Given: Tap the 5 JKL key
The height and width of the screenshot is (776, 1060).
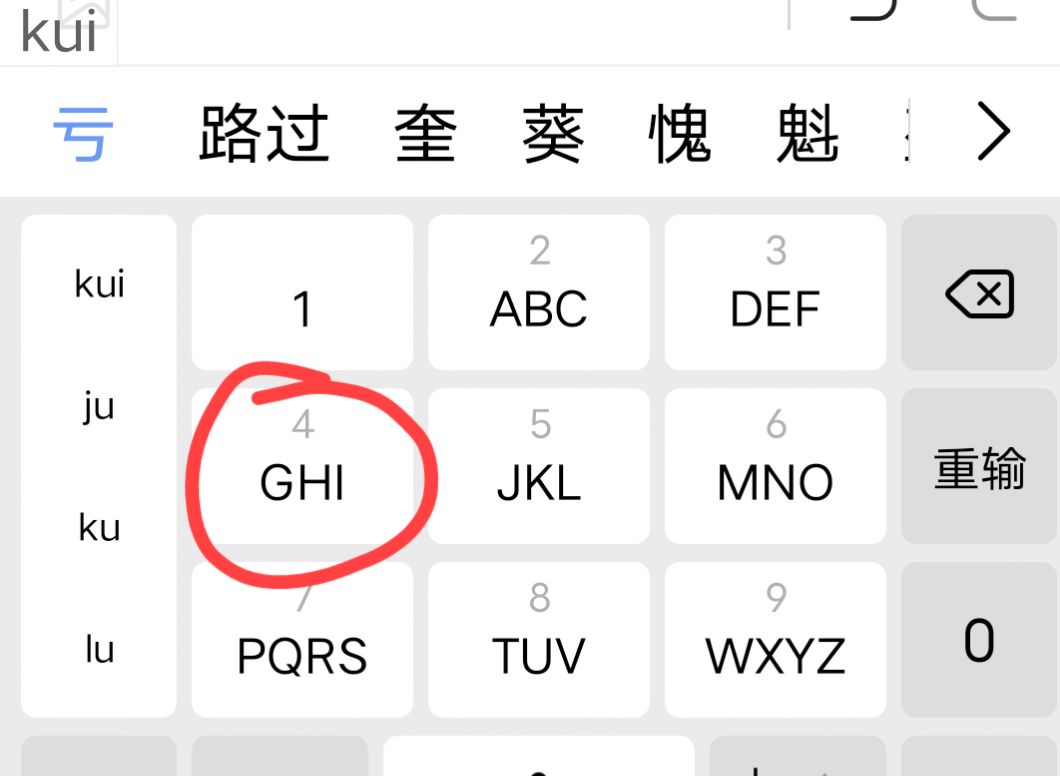Looking at the screenshot, I should tap(539, 466).
